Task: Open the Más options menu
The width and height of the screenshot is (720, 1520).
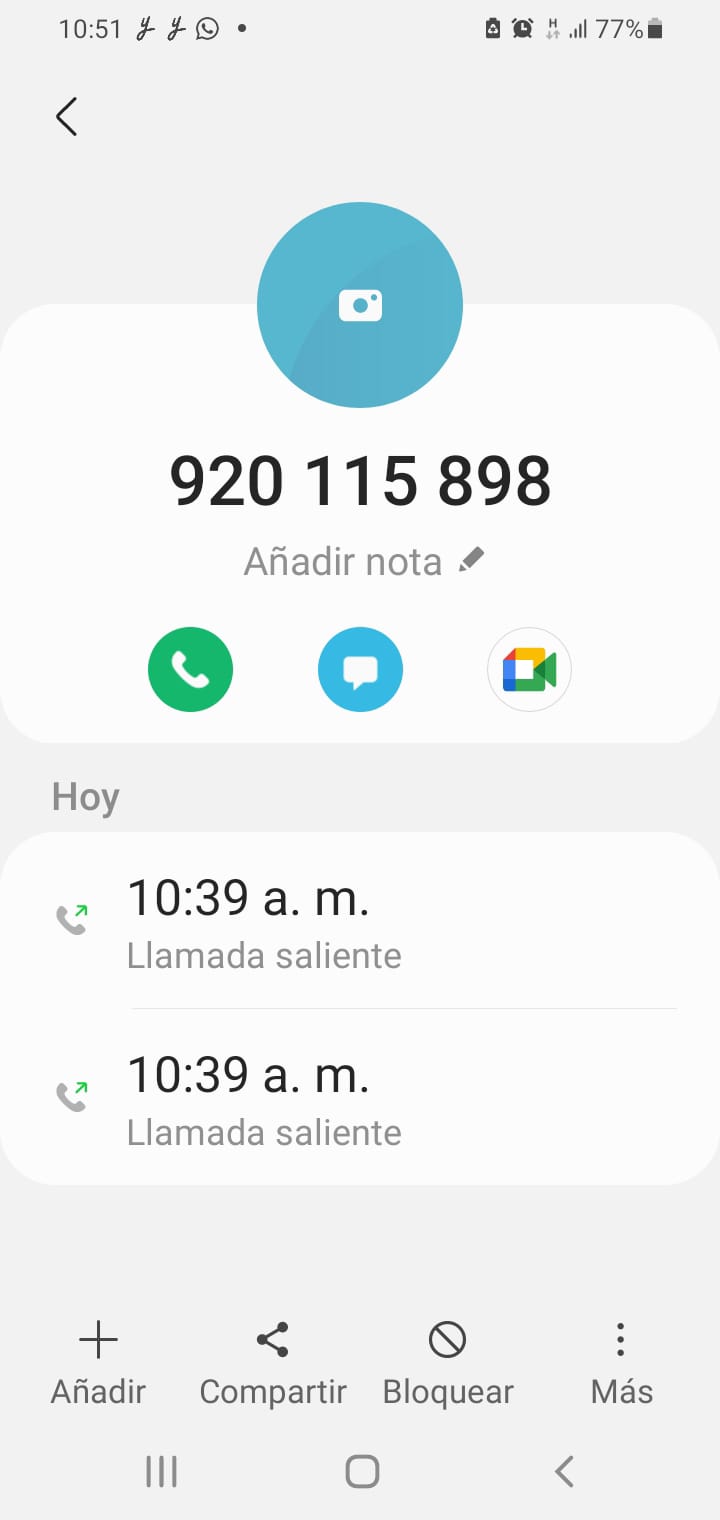Action: click(x=621, y=1362)
